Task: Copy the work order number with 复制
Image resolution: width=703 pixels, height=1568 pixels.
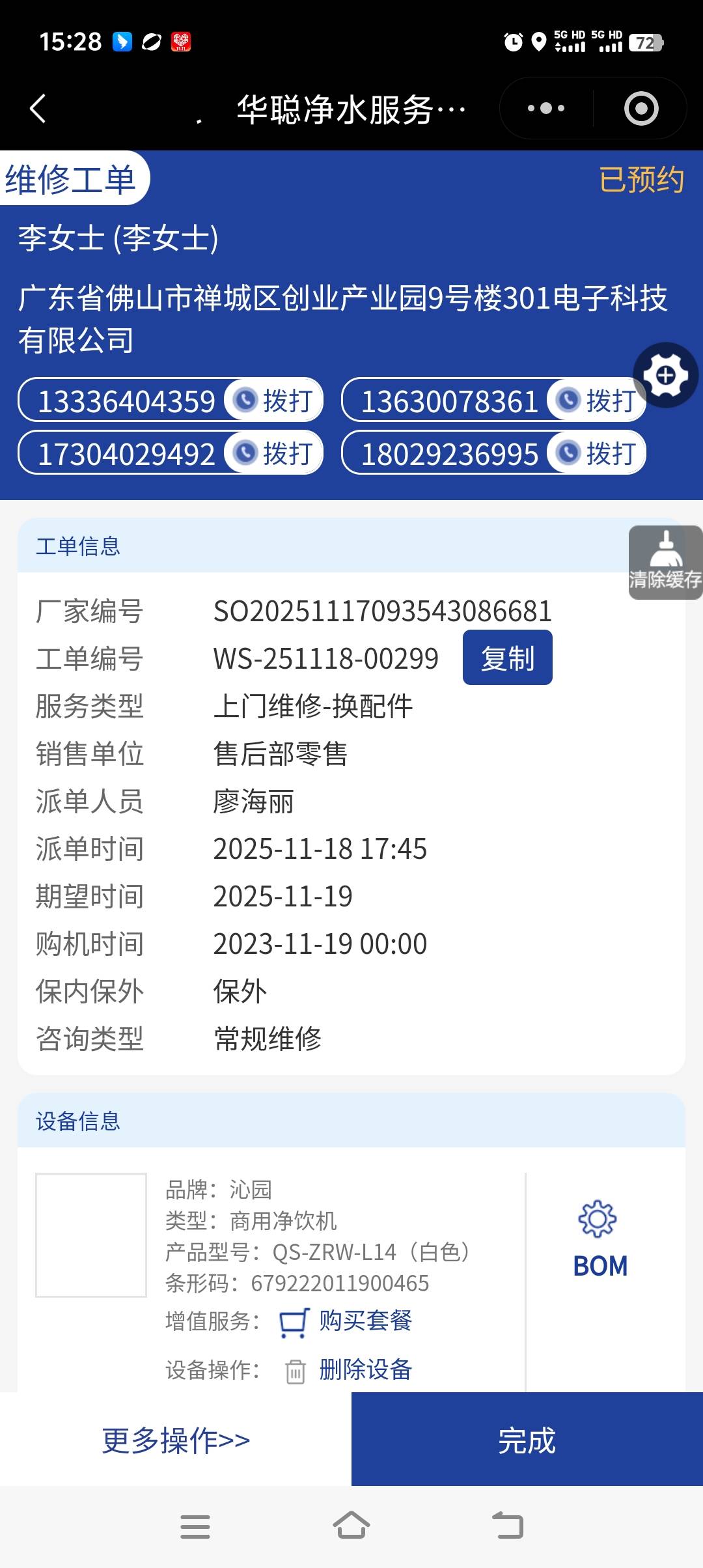Action: [x=507, y=658]
